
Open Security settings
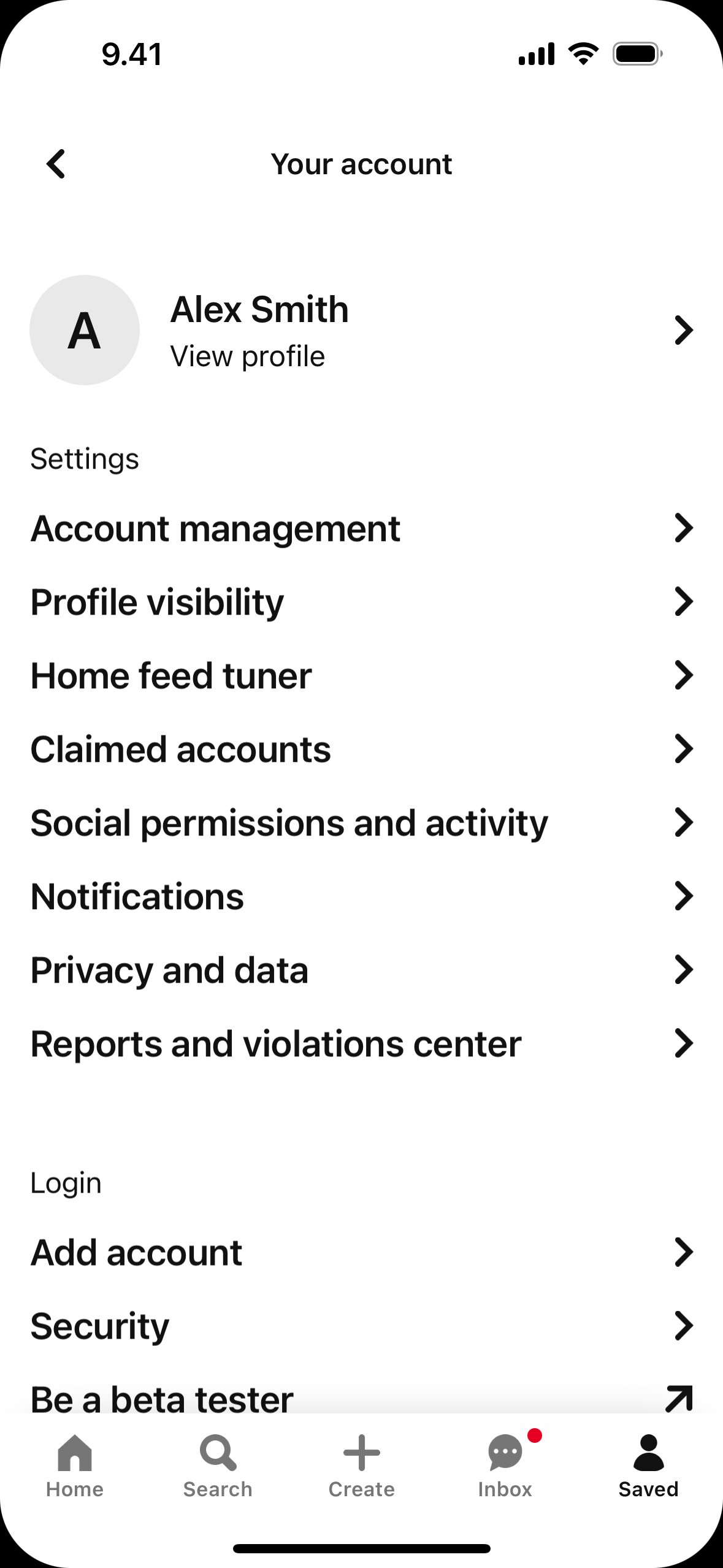[x=361, y=1326]
